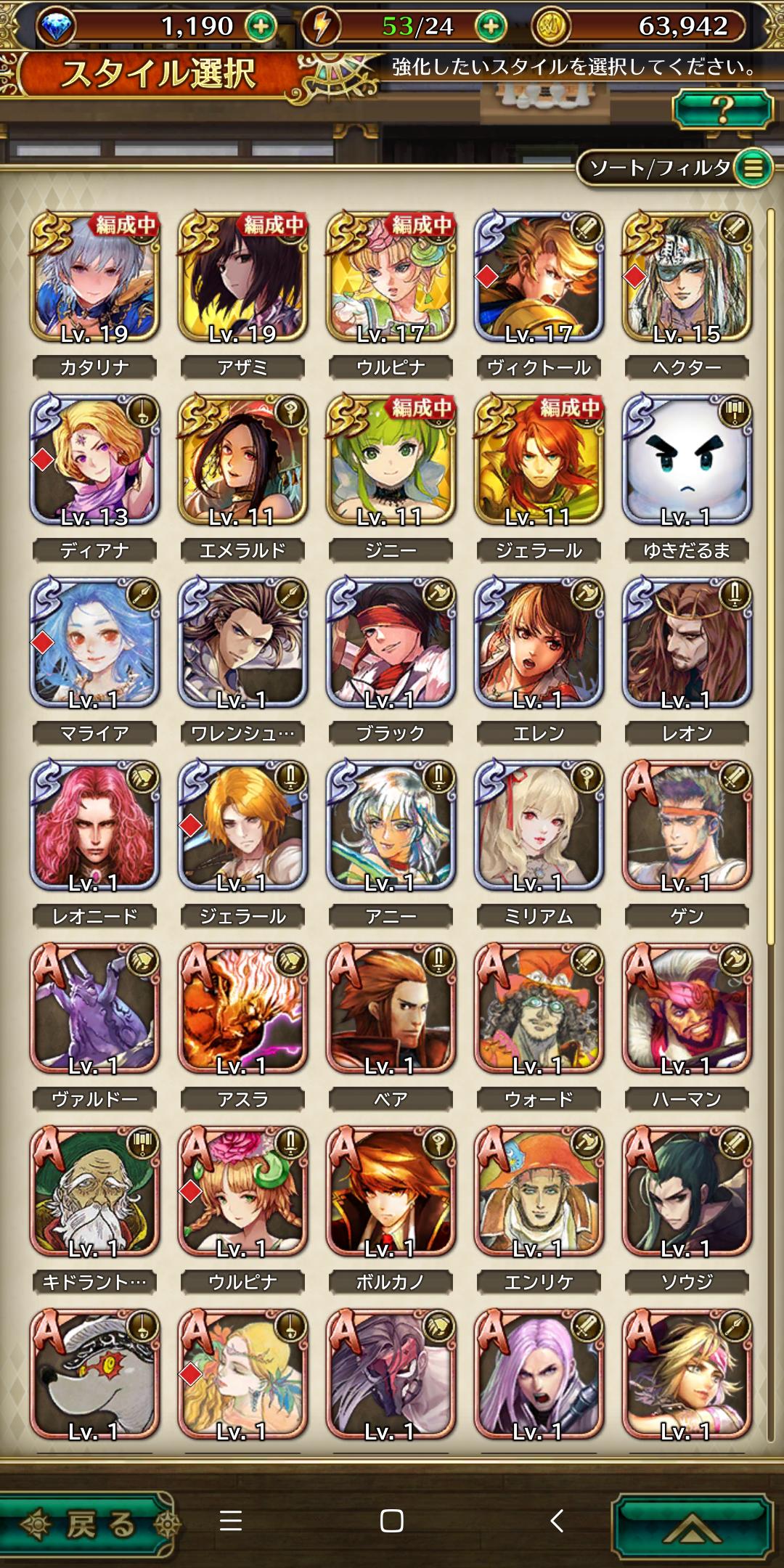Open the ソート/フィルタ sort filter menu

pos(673,168)
